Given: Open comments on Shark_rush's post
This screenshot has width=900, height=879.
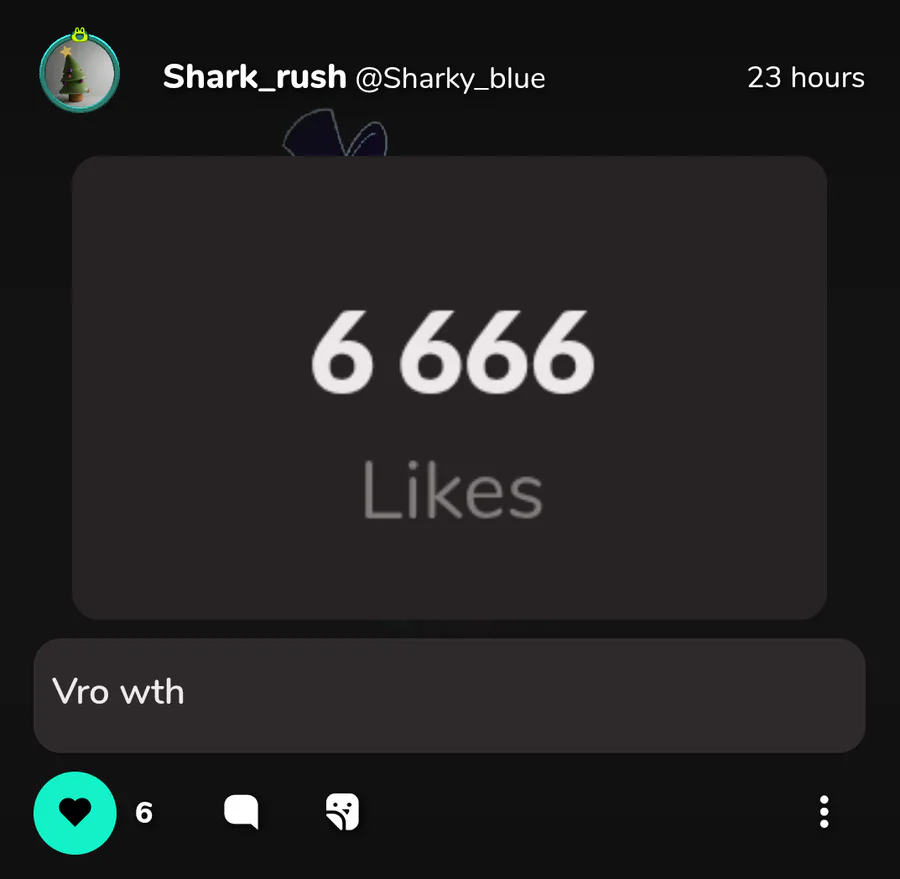Looking at the screenshot, I should coord(241,812).
